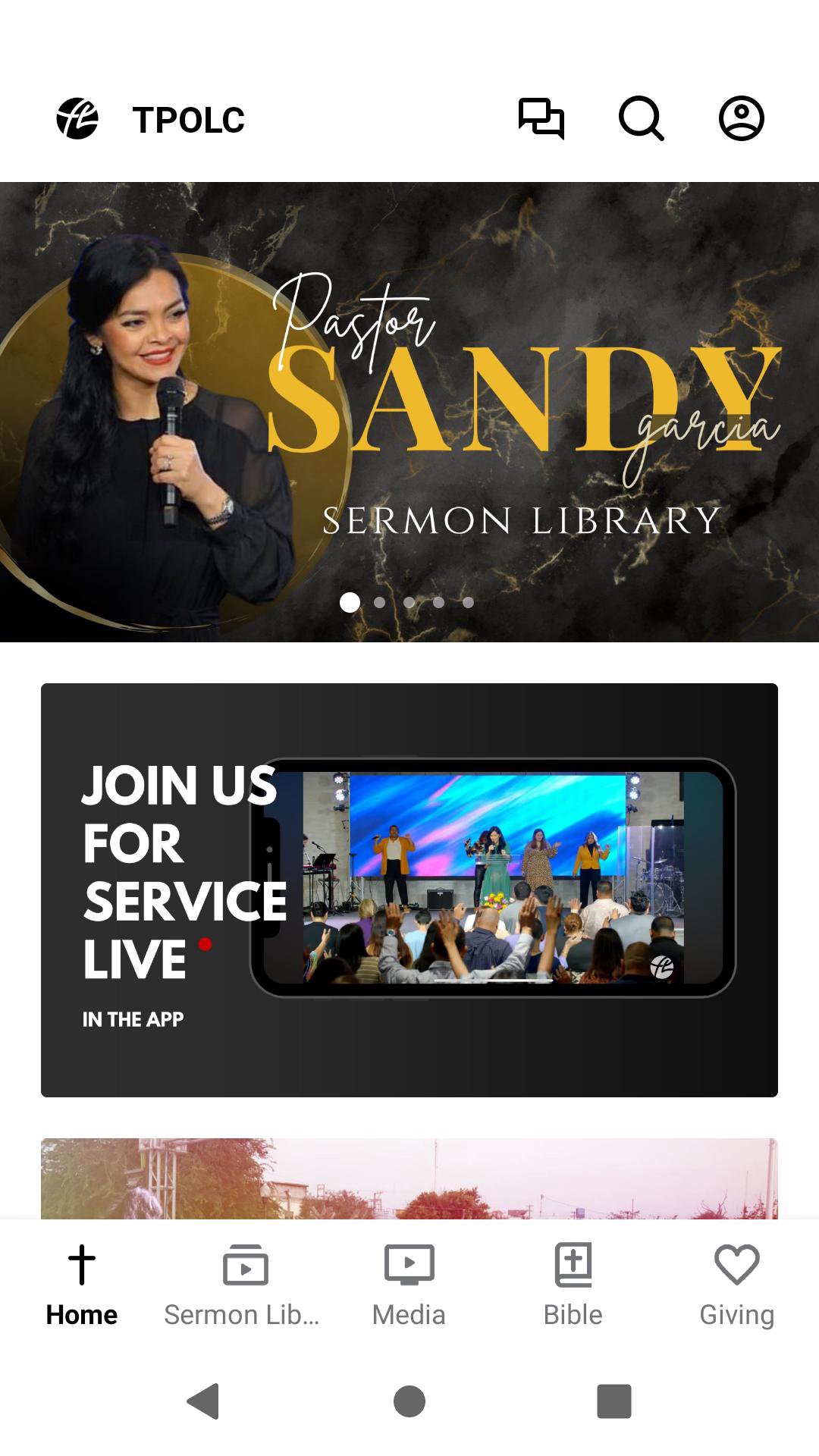819x1456 pixels.
Task: Switch to the Sermon Library tab
Action: 244,1283
